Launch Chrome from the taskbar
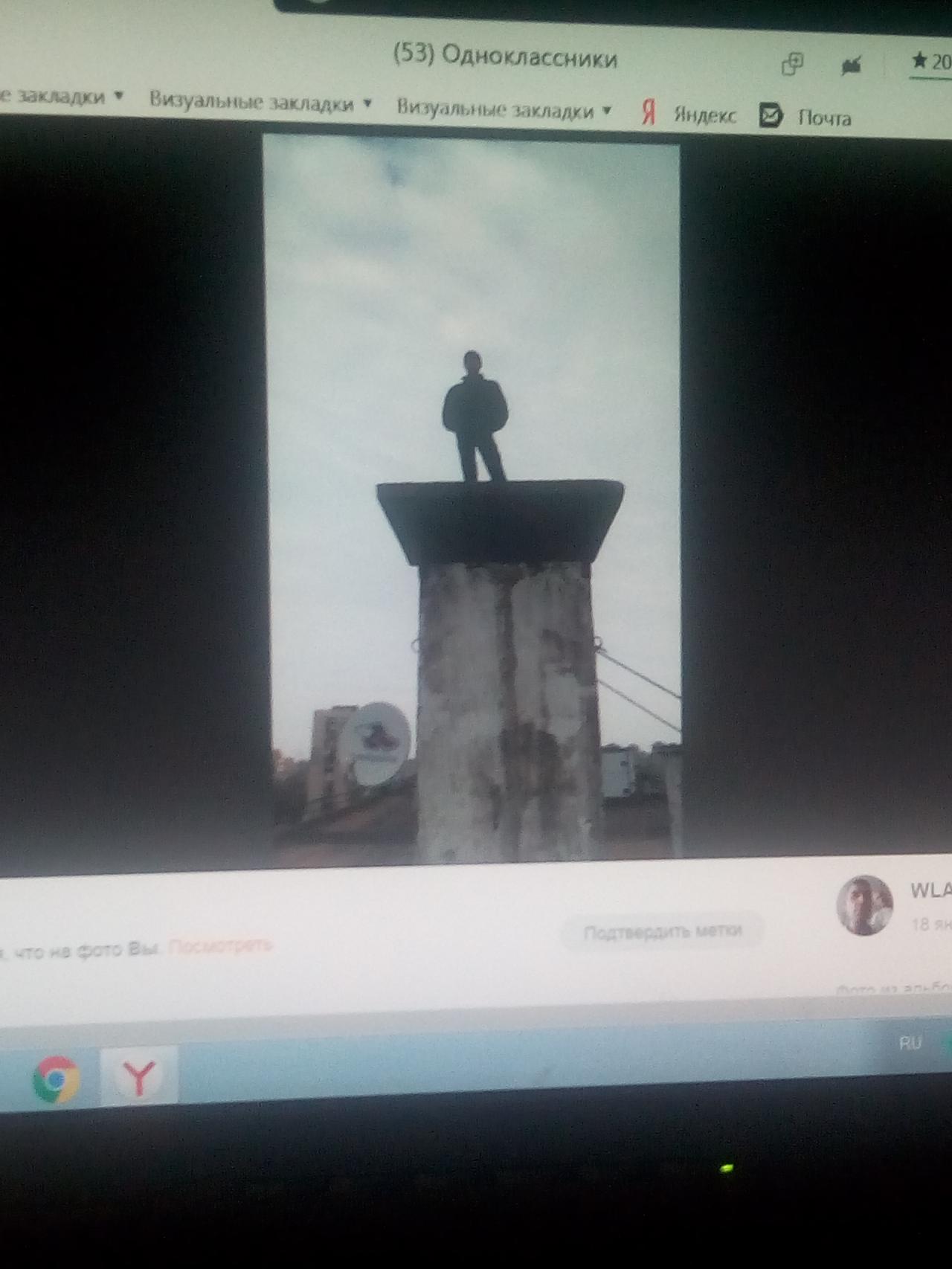 56,1078
